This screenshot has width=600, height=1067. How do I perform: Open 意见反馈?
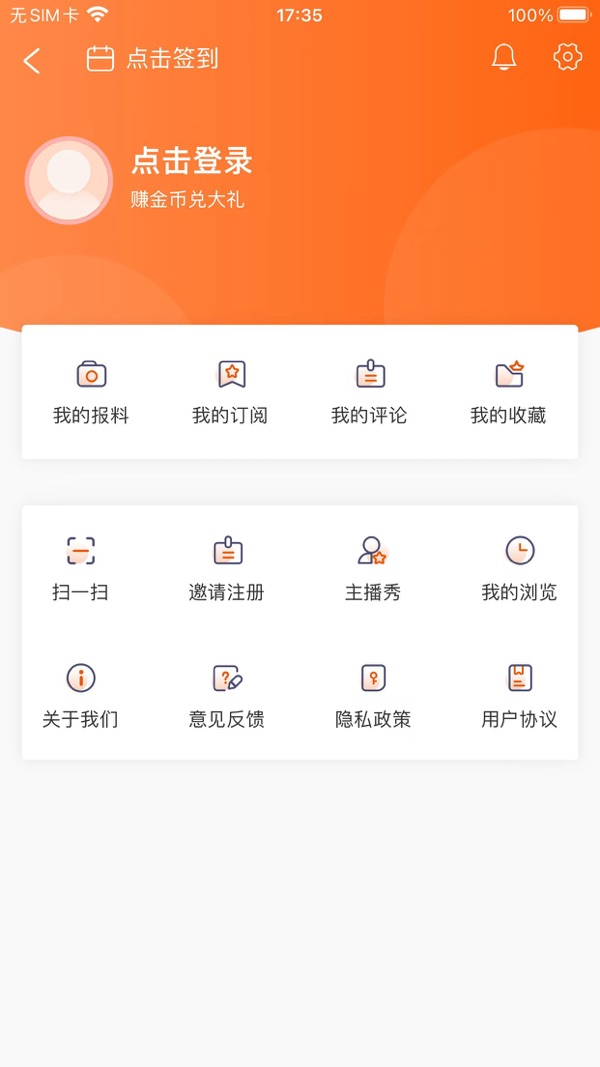point(227,696)
